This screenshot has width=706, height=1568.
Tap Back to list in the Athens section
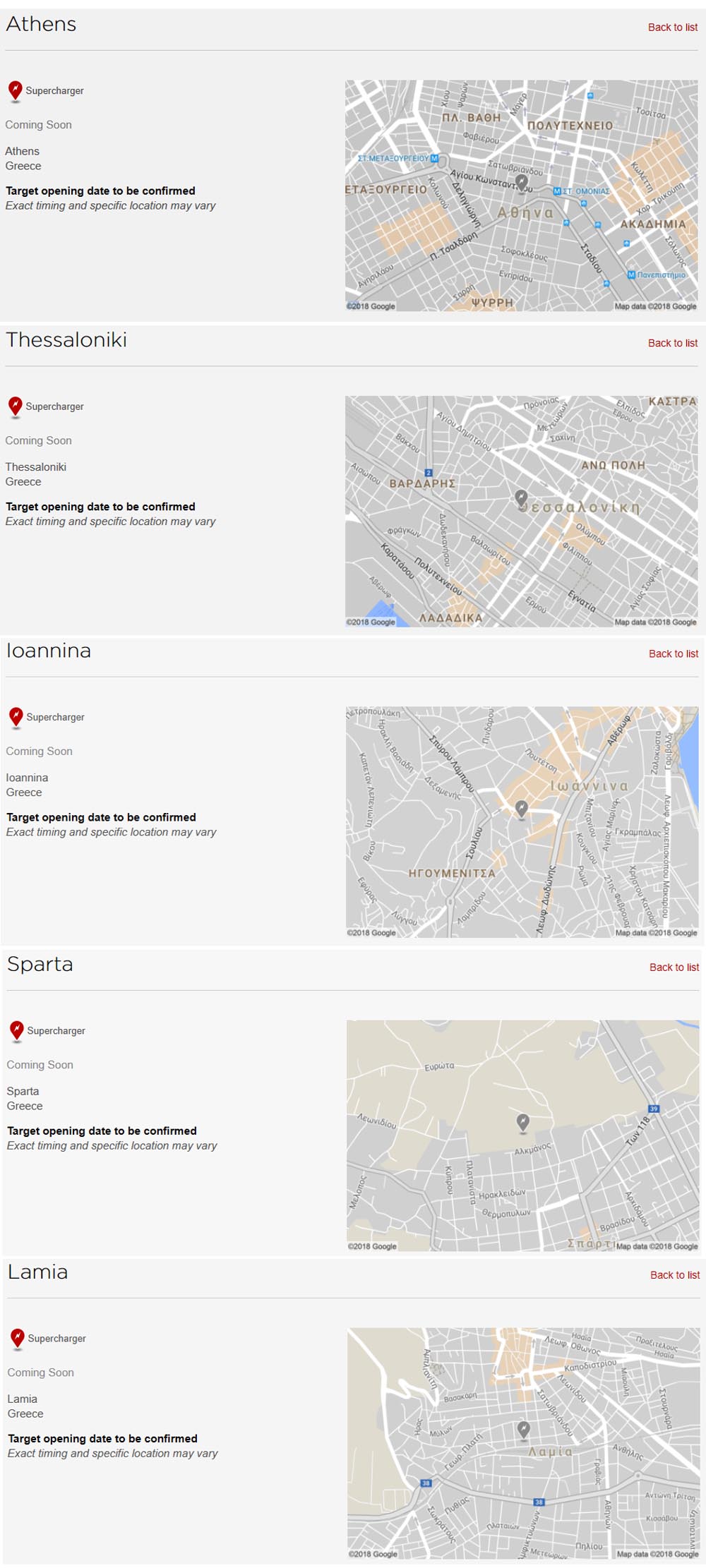672,28
